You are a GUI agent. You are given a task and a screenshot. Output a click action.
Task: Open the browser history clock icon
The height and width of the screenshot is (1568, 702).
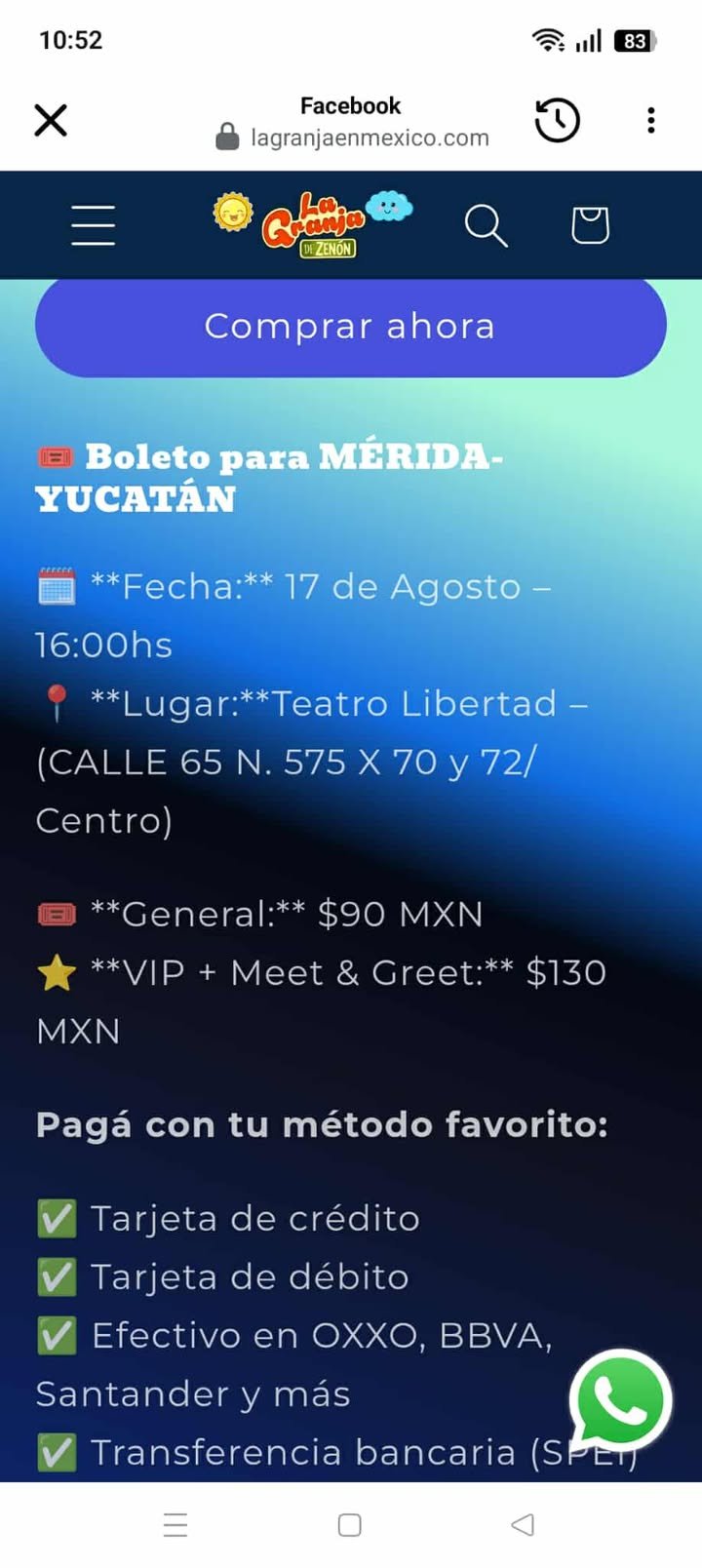[558, 121]
